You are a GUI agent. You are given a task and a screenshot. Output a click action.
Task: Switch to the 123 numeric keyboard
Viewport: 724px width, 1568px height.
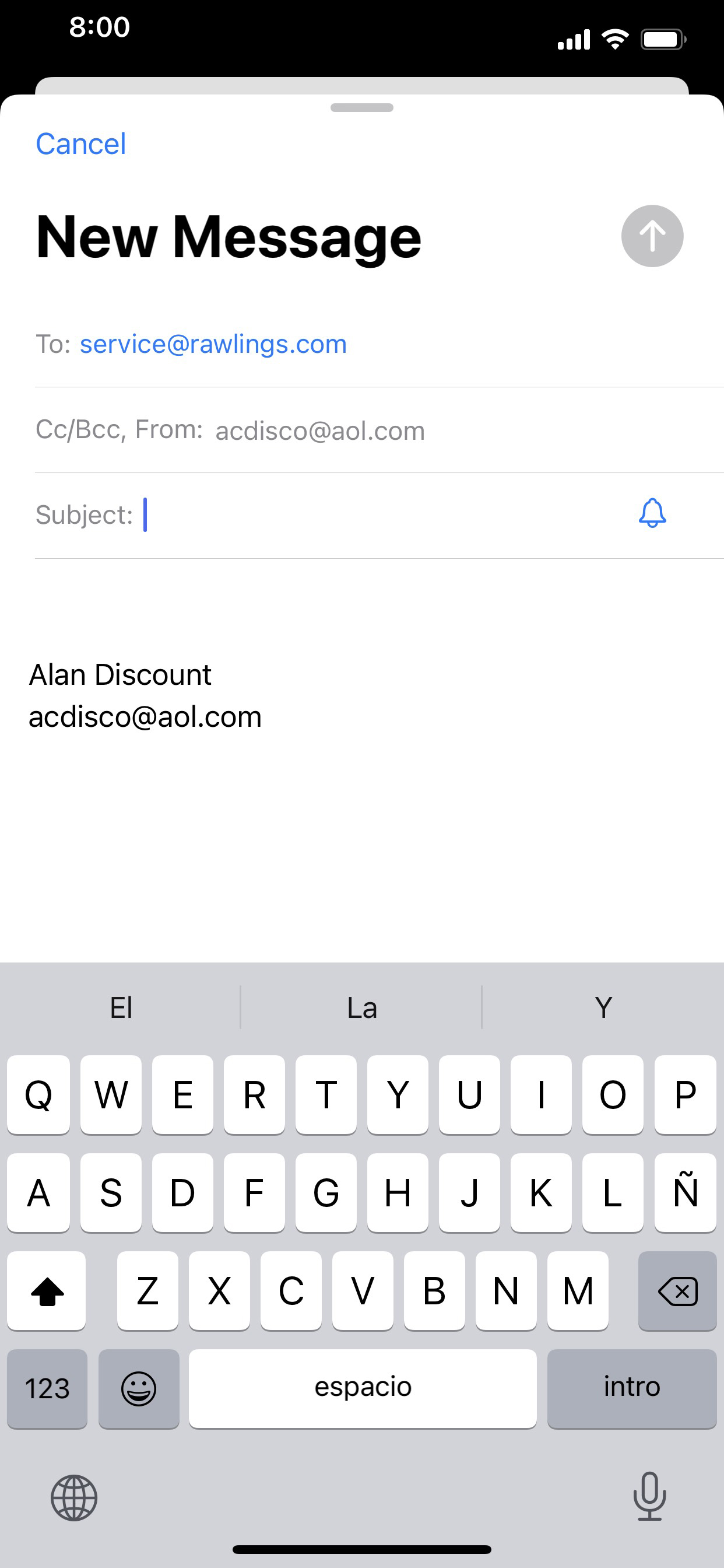coord(47,1388)
